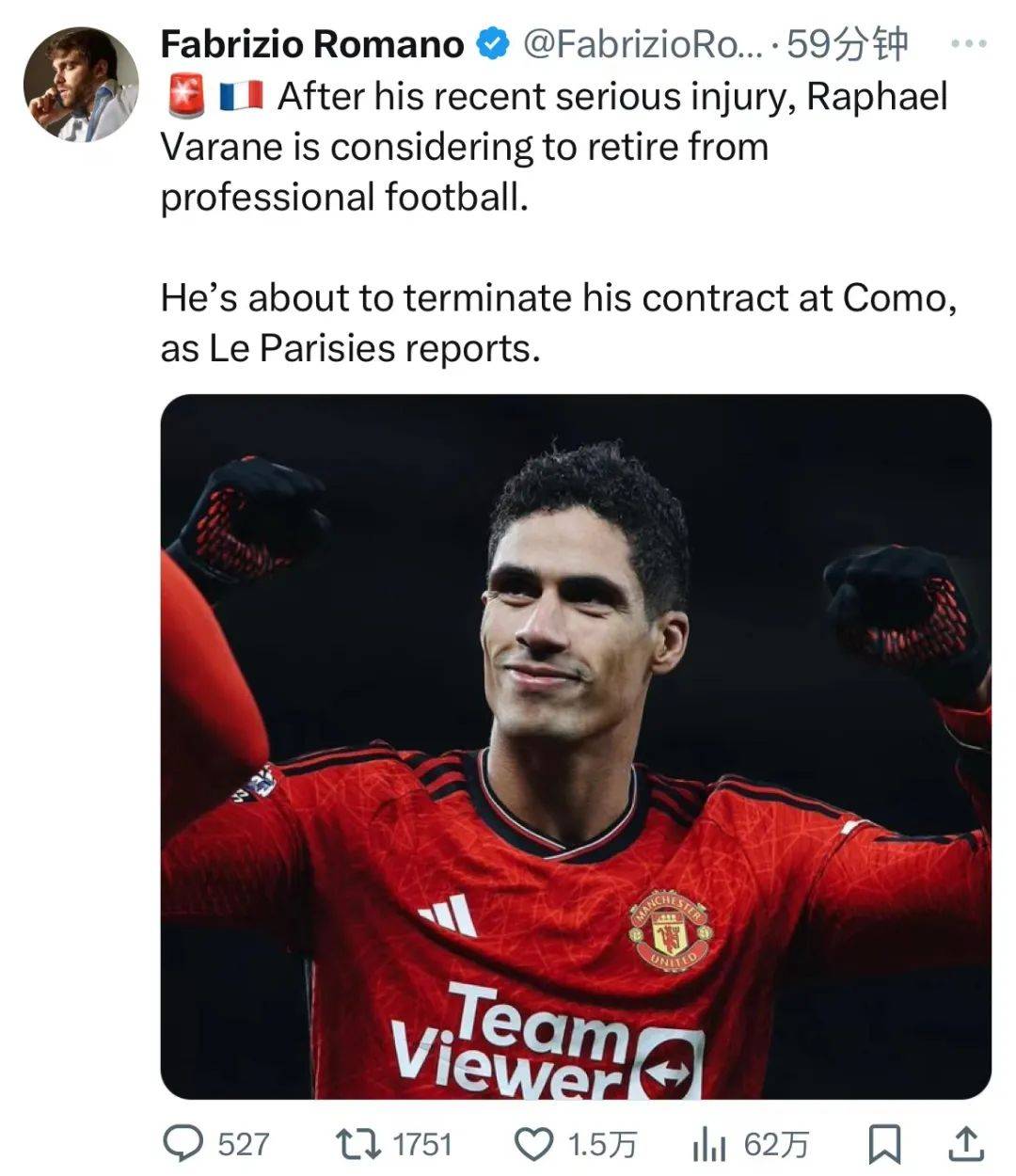Image resolution: width=1016 pixels, height=1176 pixels.
Task: View the tweet's analytics
Action: click(x=709, y=1144)
